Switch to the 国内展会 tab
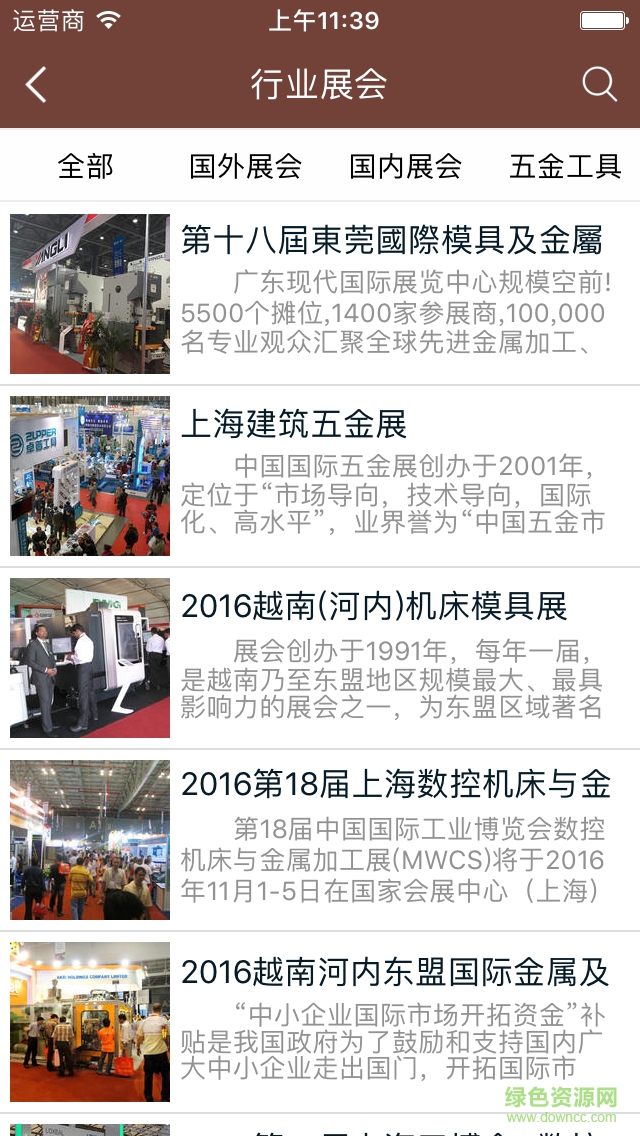Viewport: 640px width, 1136px height. click(405, 166)
